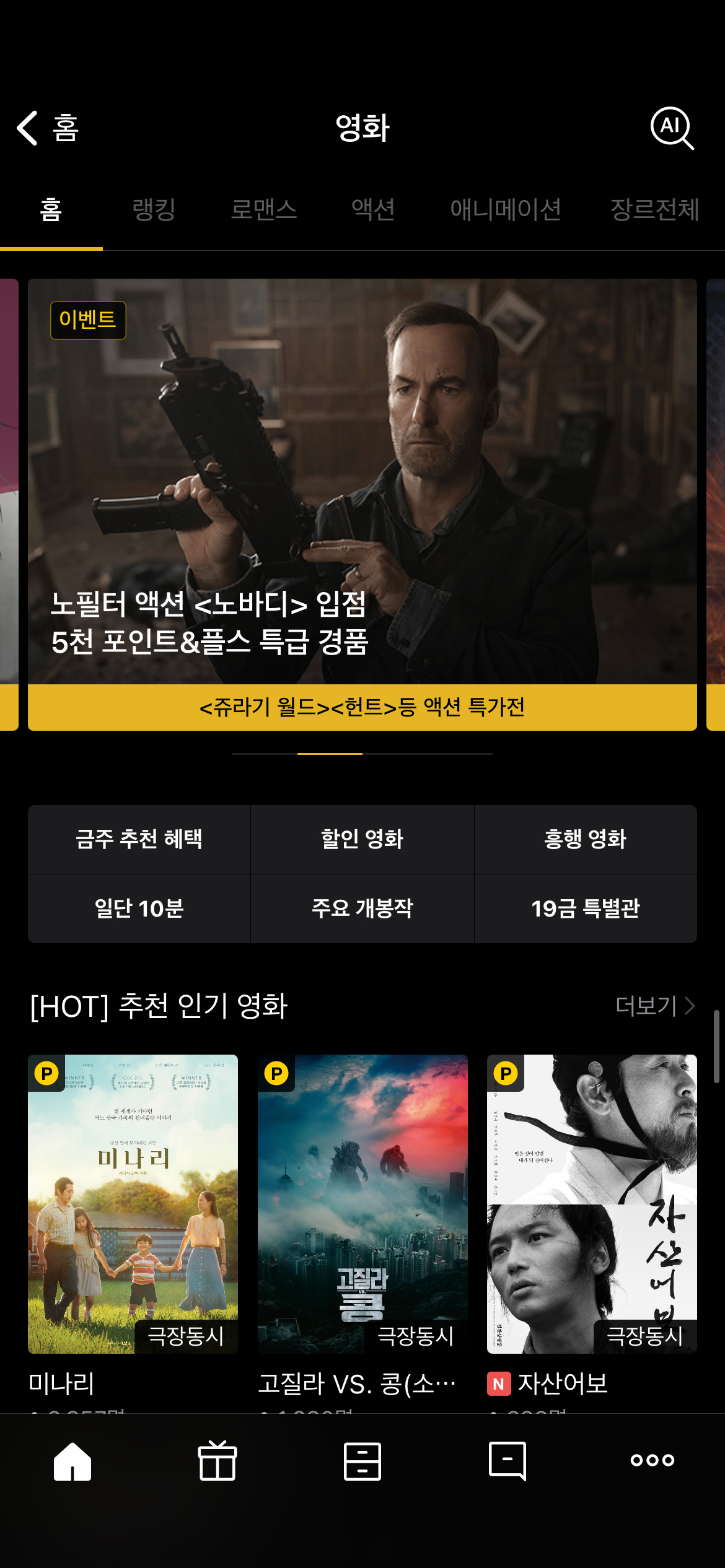Open the three-dots more menu
This screenshot has height=1568, width=725.
(652, 1461)
